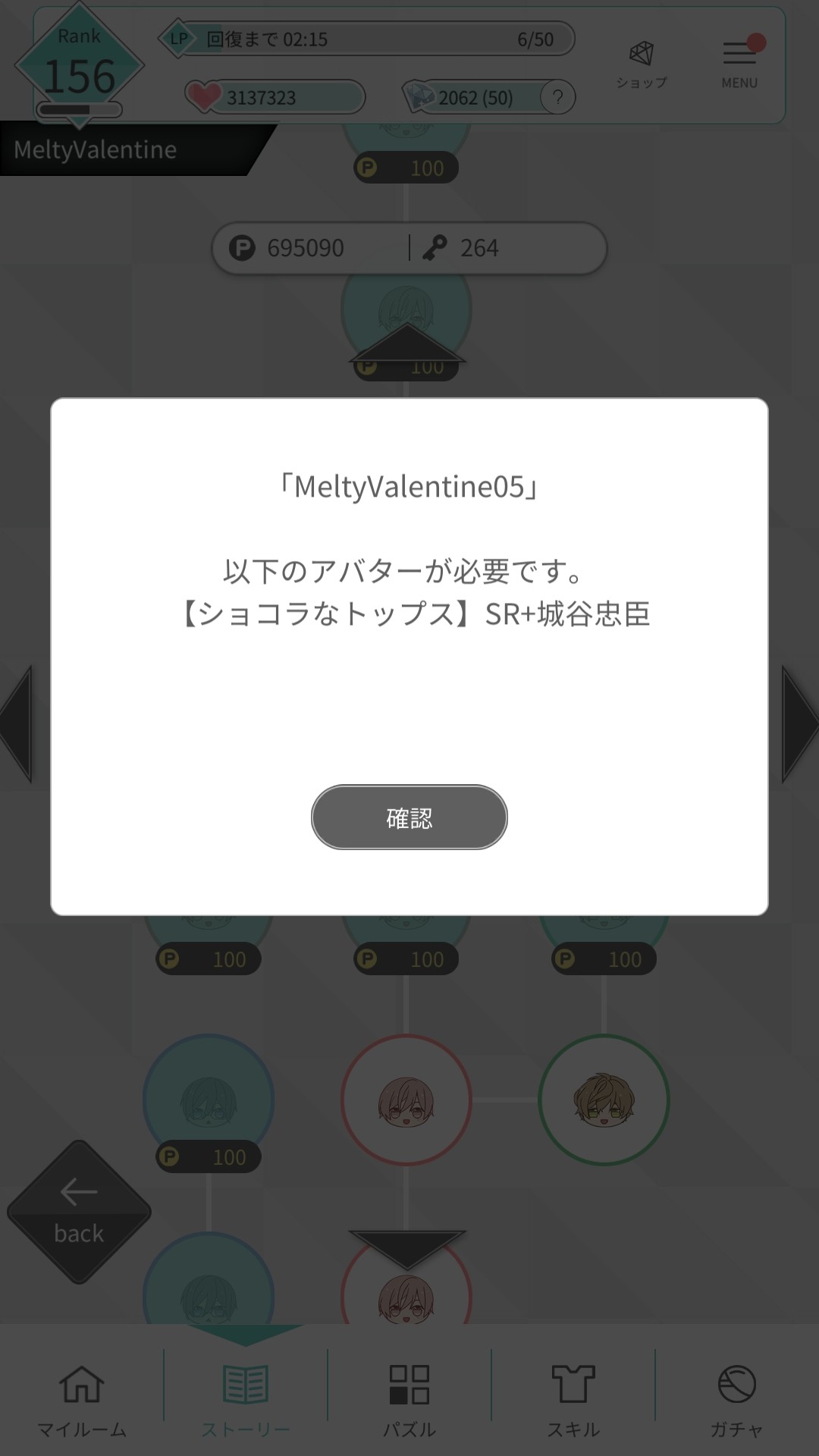
Task: Switch to the ガチャ tab
Action: 736,1399
